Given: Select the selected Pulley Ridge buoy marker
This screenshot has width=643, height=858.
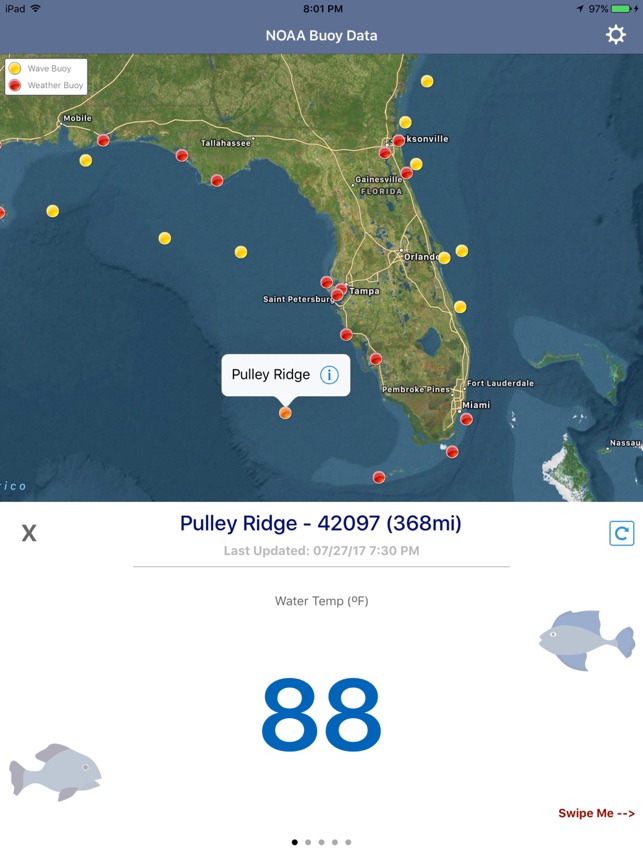Looking at the screenshot, I should (285, 412).
